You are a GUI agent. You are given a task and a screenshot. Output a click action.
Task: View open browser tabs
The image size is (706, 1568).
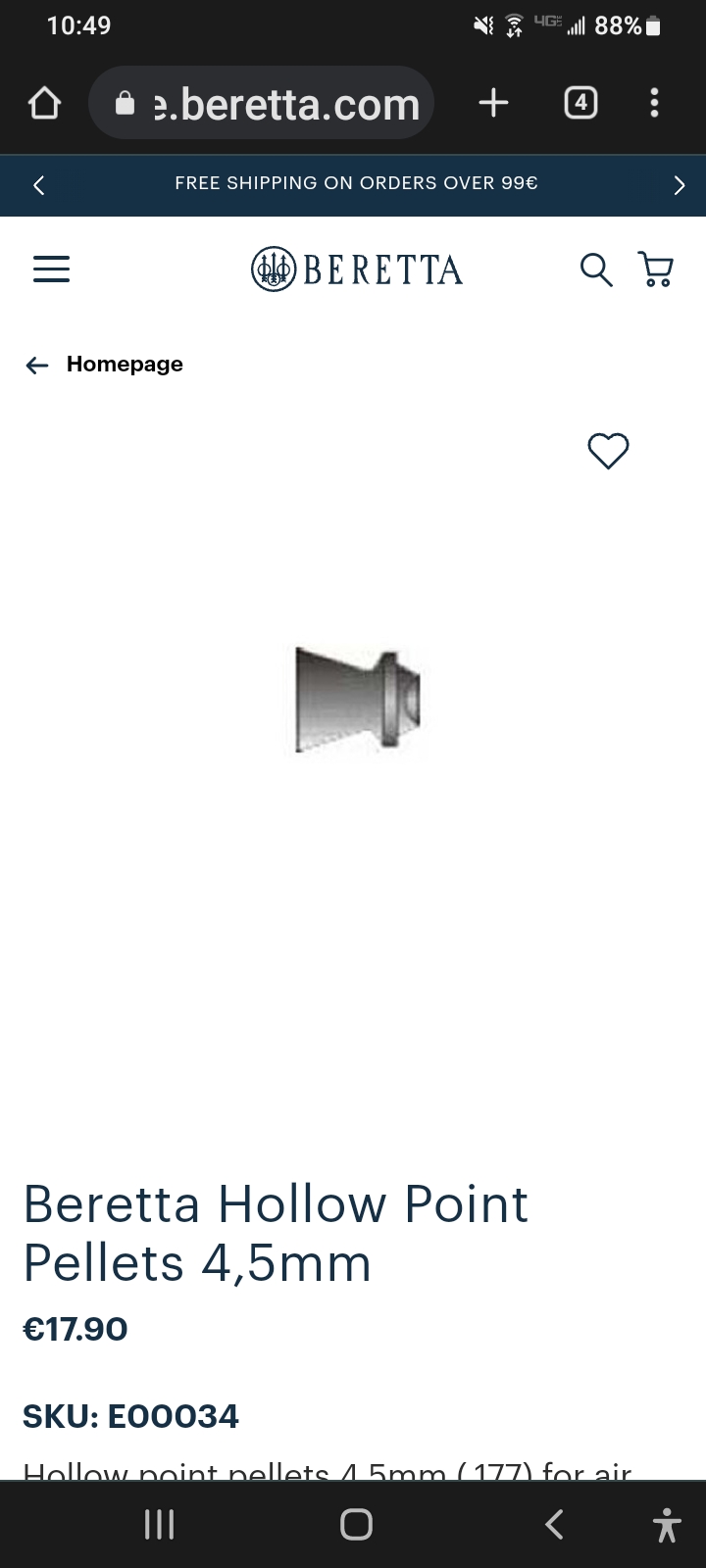[580, 103]
